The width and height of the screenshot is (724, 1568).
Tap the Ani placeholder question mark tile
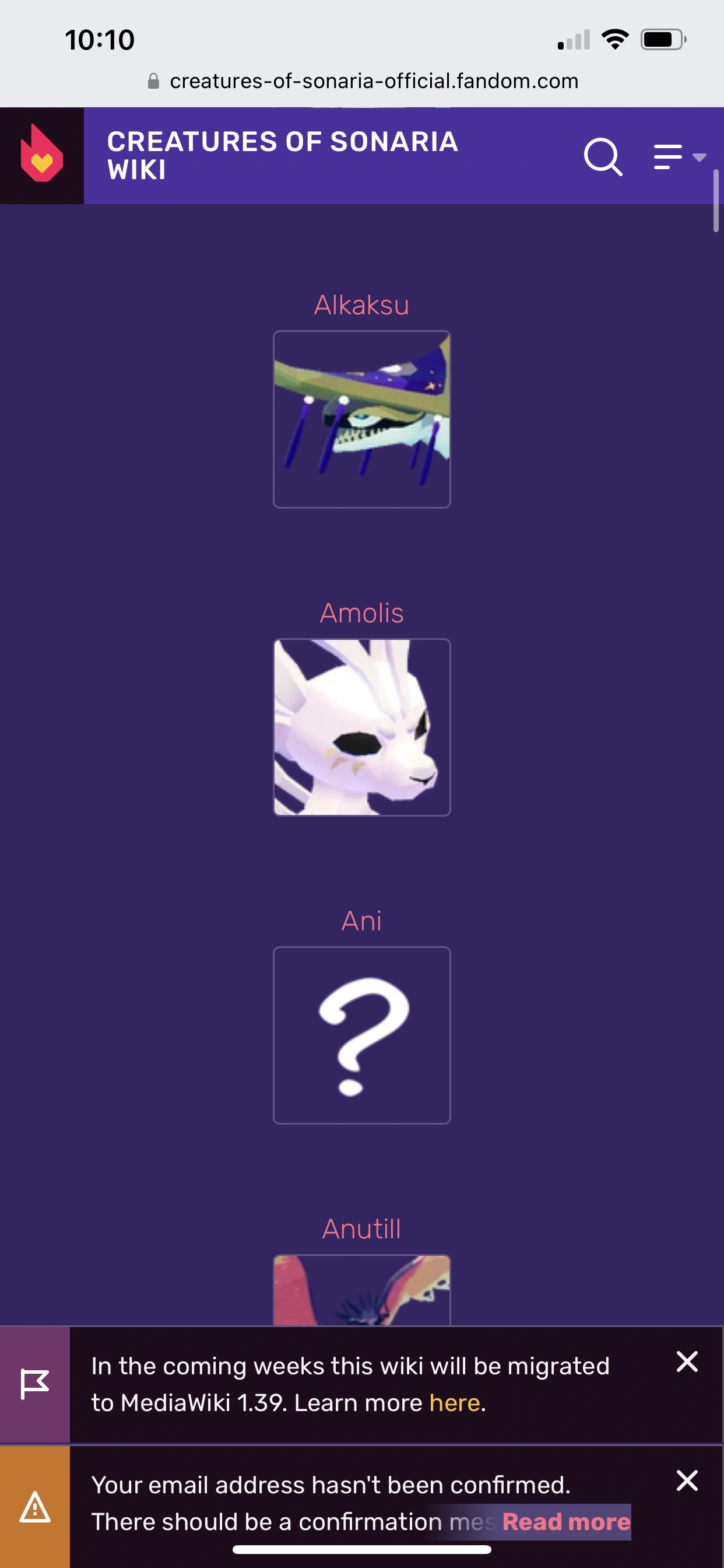click(361, 1035)
